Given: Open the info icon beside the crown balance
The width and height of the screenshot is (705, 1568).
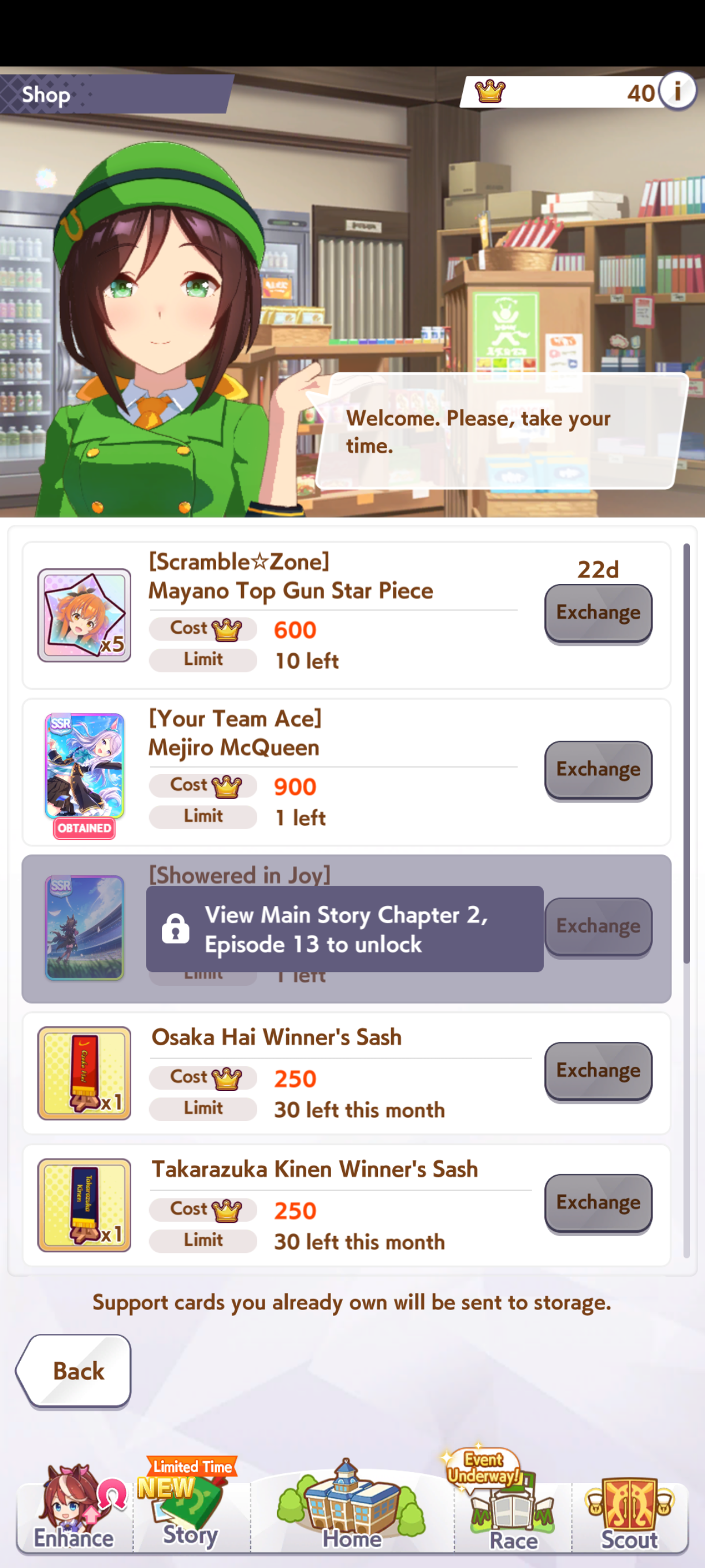Looking at the screenshot, I should (x=677, y=91).
